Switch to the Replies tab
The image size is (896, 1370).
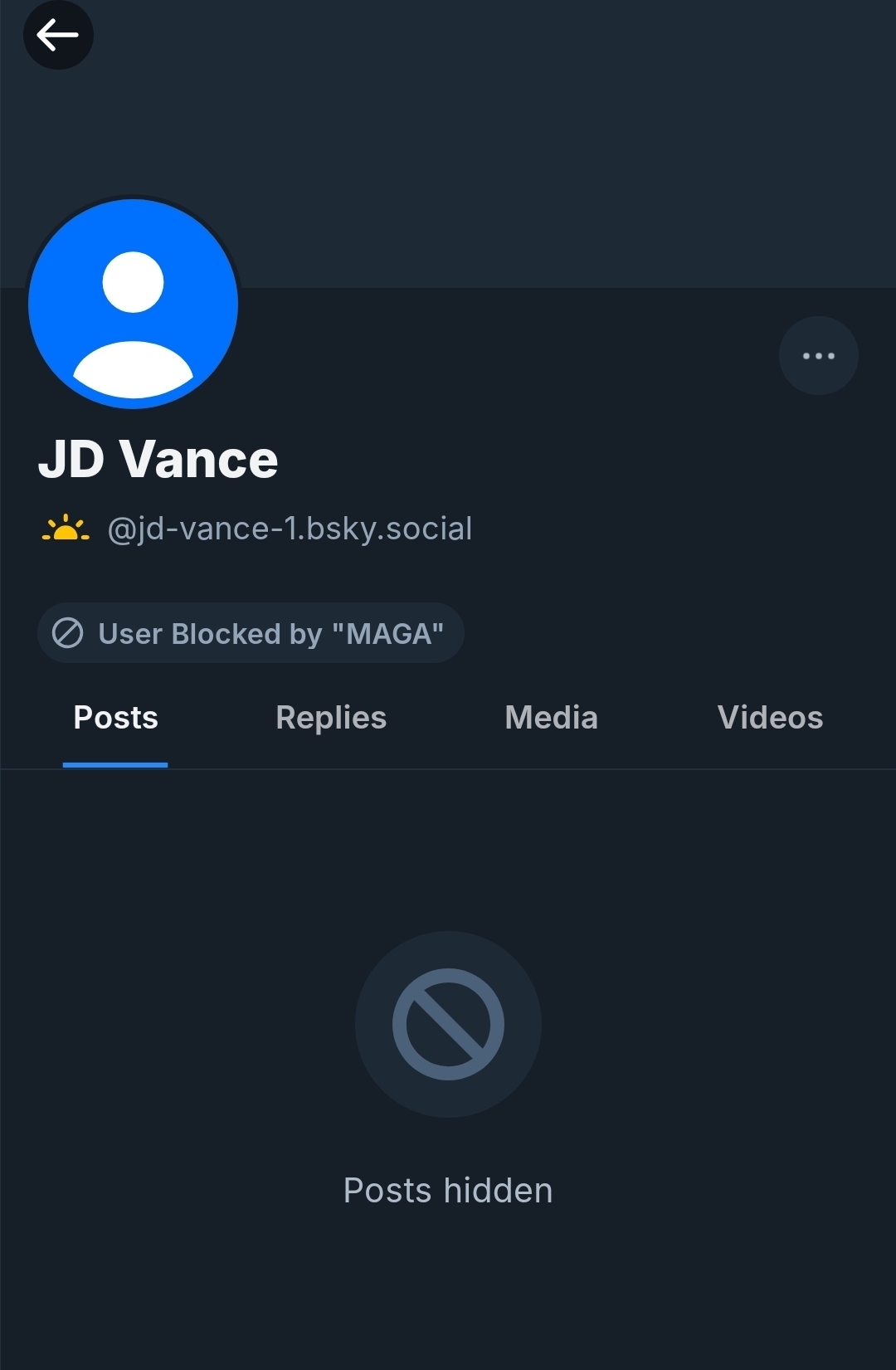pyautogui.click(x=331, y=718)
